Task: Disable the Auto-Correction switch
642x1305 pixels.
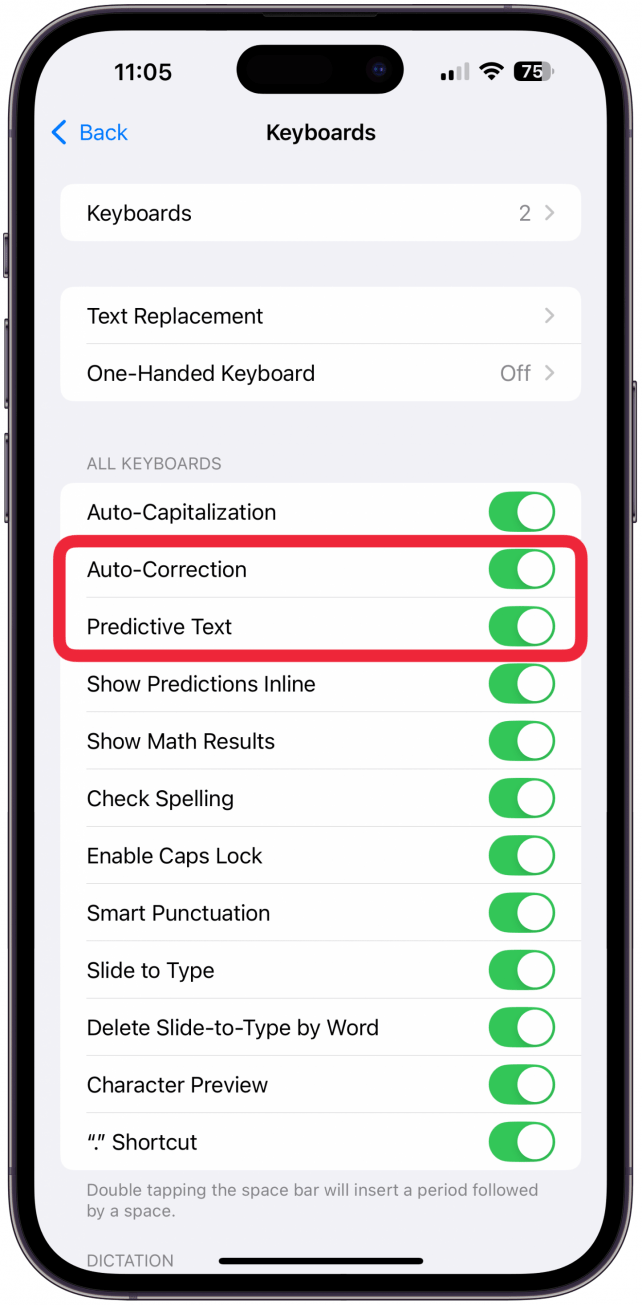Action: [521, 569]
